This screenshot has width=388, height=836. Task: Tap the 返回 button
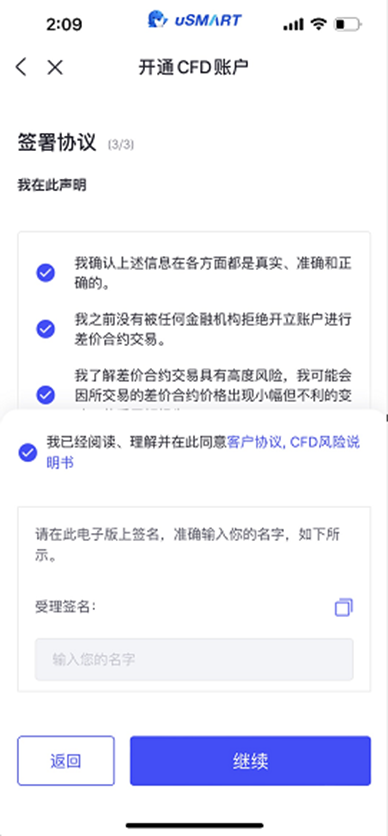coord(66,761)
